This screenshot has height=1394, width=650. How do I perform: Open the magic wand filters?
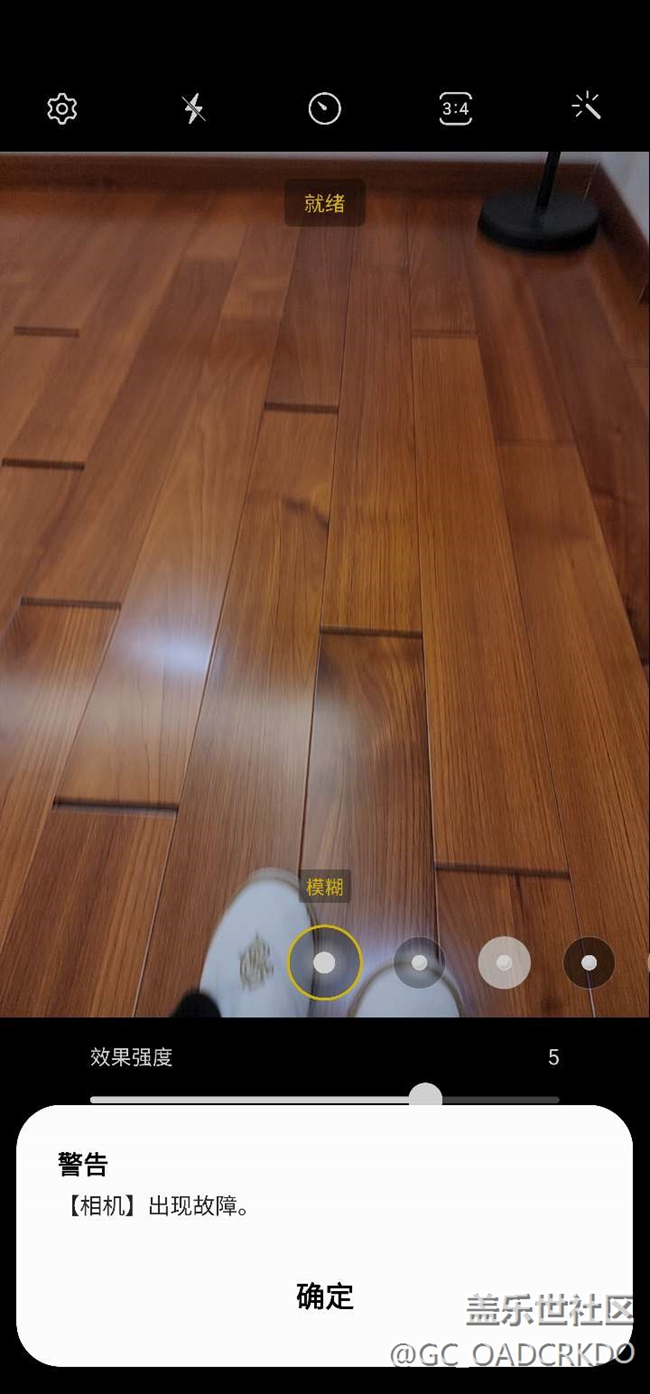(x=586, y=106)
